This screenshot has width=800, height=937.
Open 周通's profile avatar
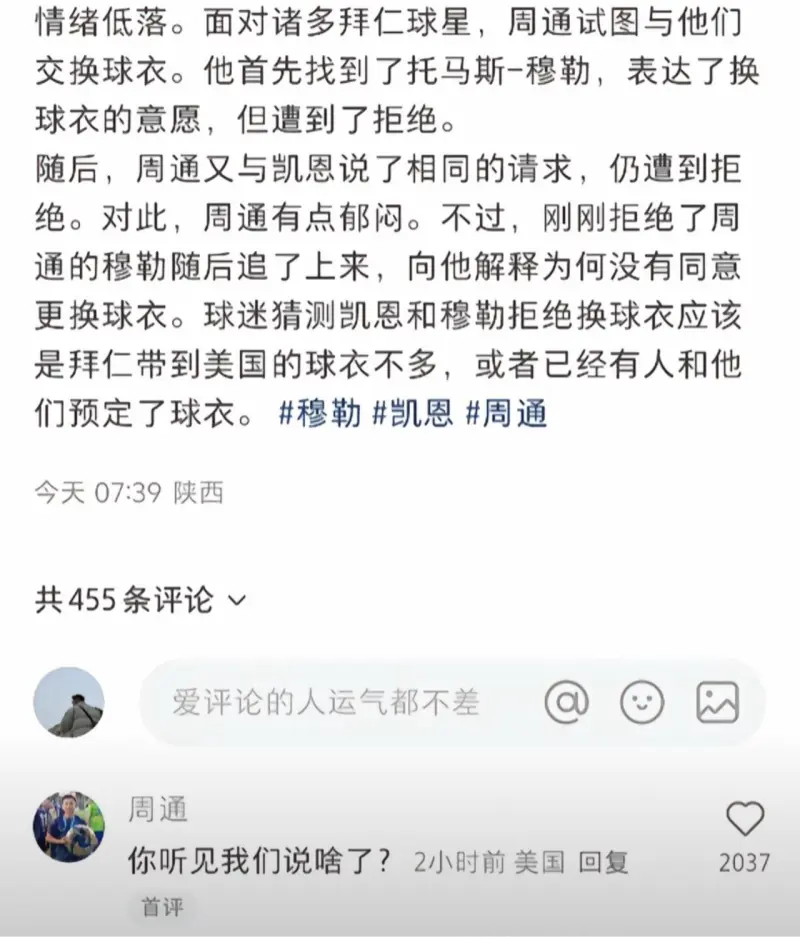click(68, 826)
